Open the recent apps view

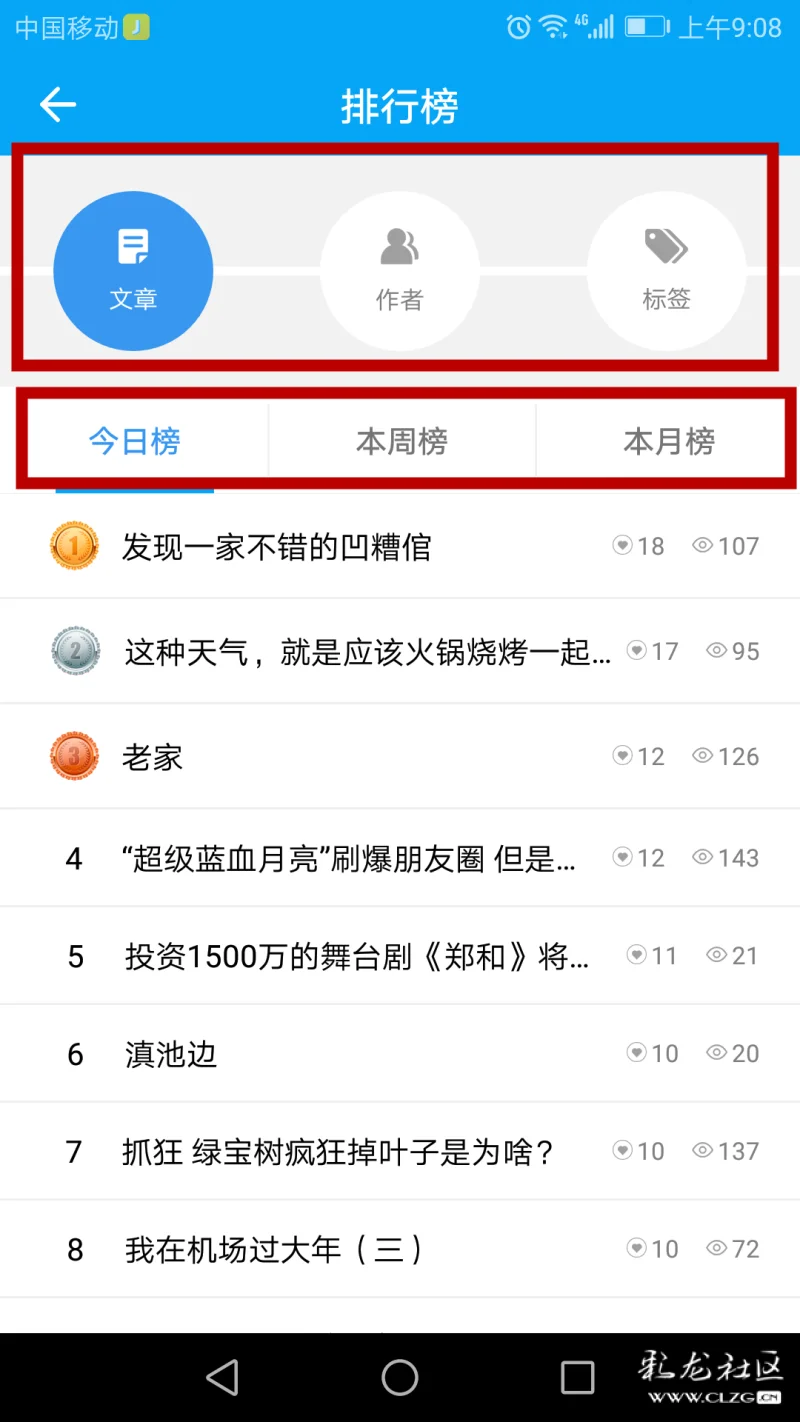pyautogui.click(x=577, y=1378)
